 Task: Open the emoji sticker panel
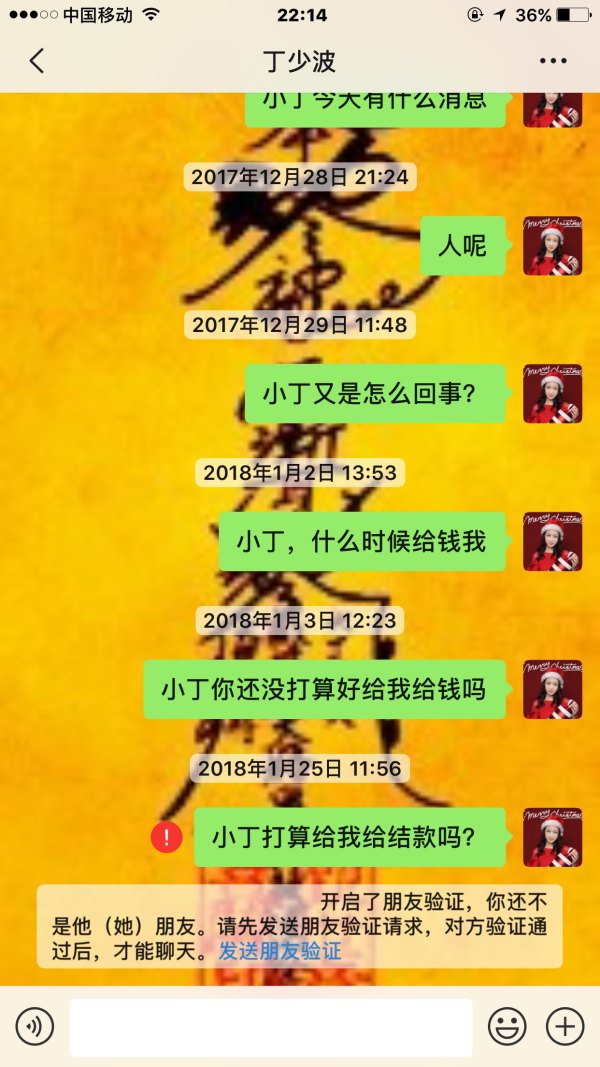(x=507, y=1027)
